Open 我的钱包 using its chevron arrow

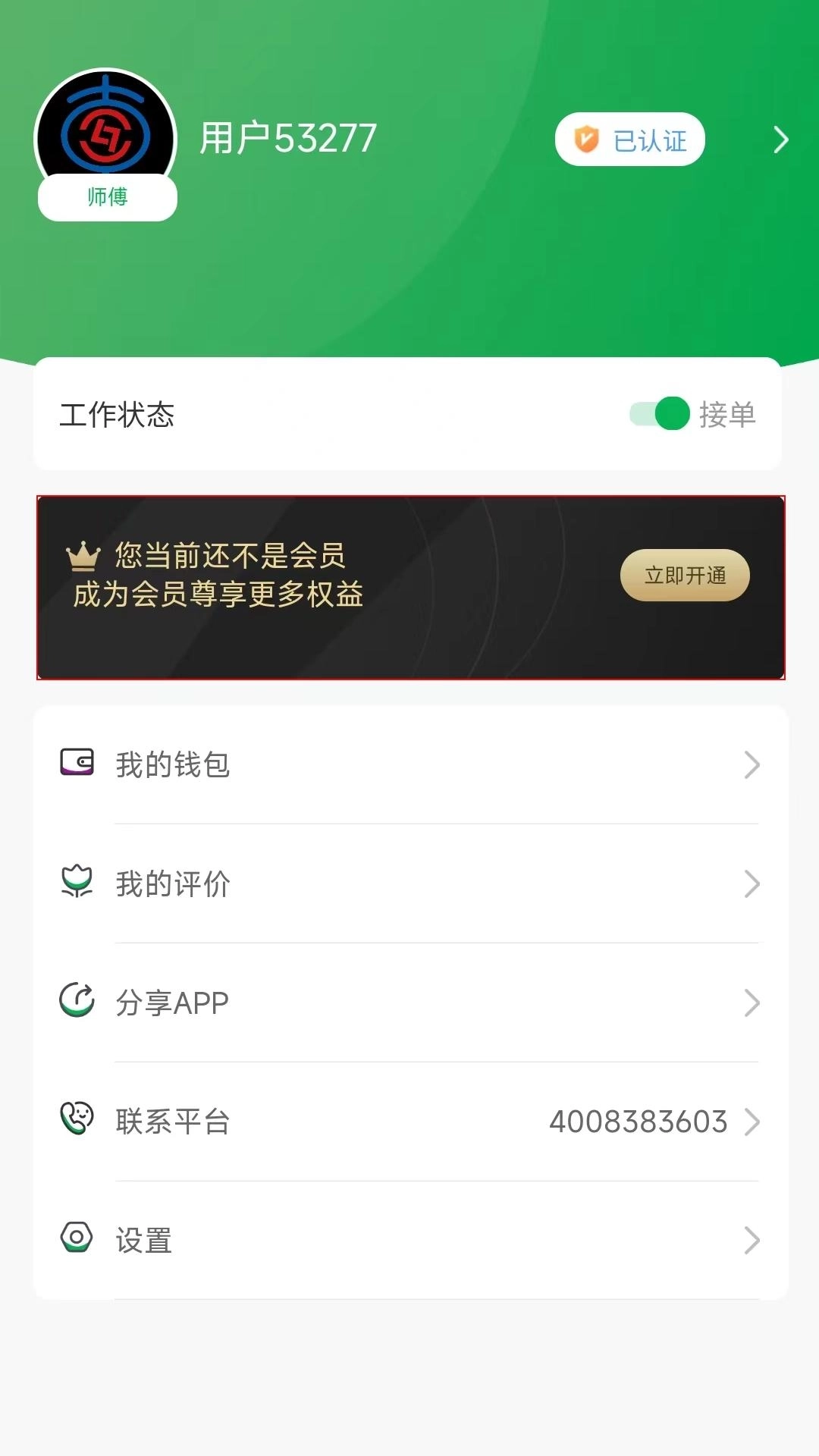tap(752, 764)
